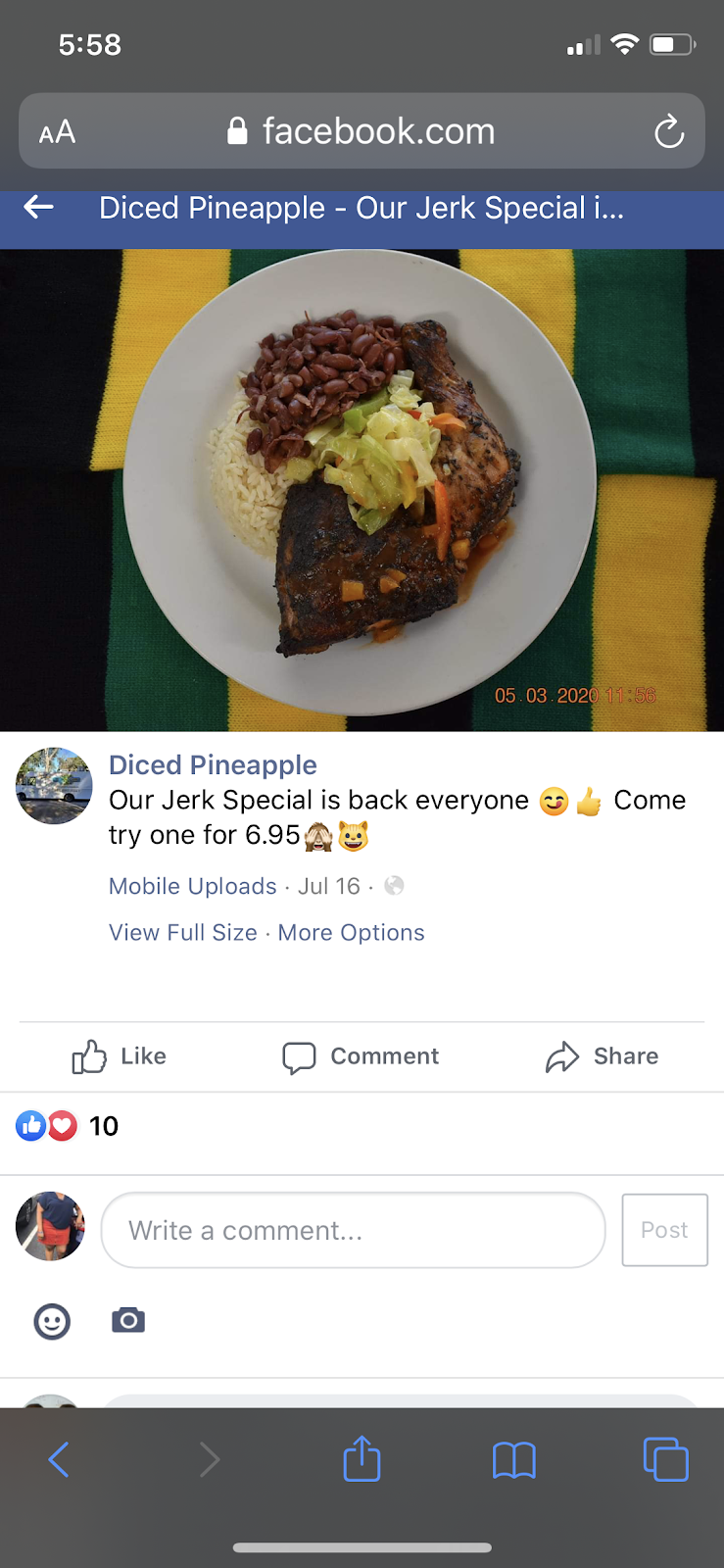Open Diced Pineapple's profile picture
The width and height of the screenshot is (724, 1568).
[x=54, y=786]
